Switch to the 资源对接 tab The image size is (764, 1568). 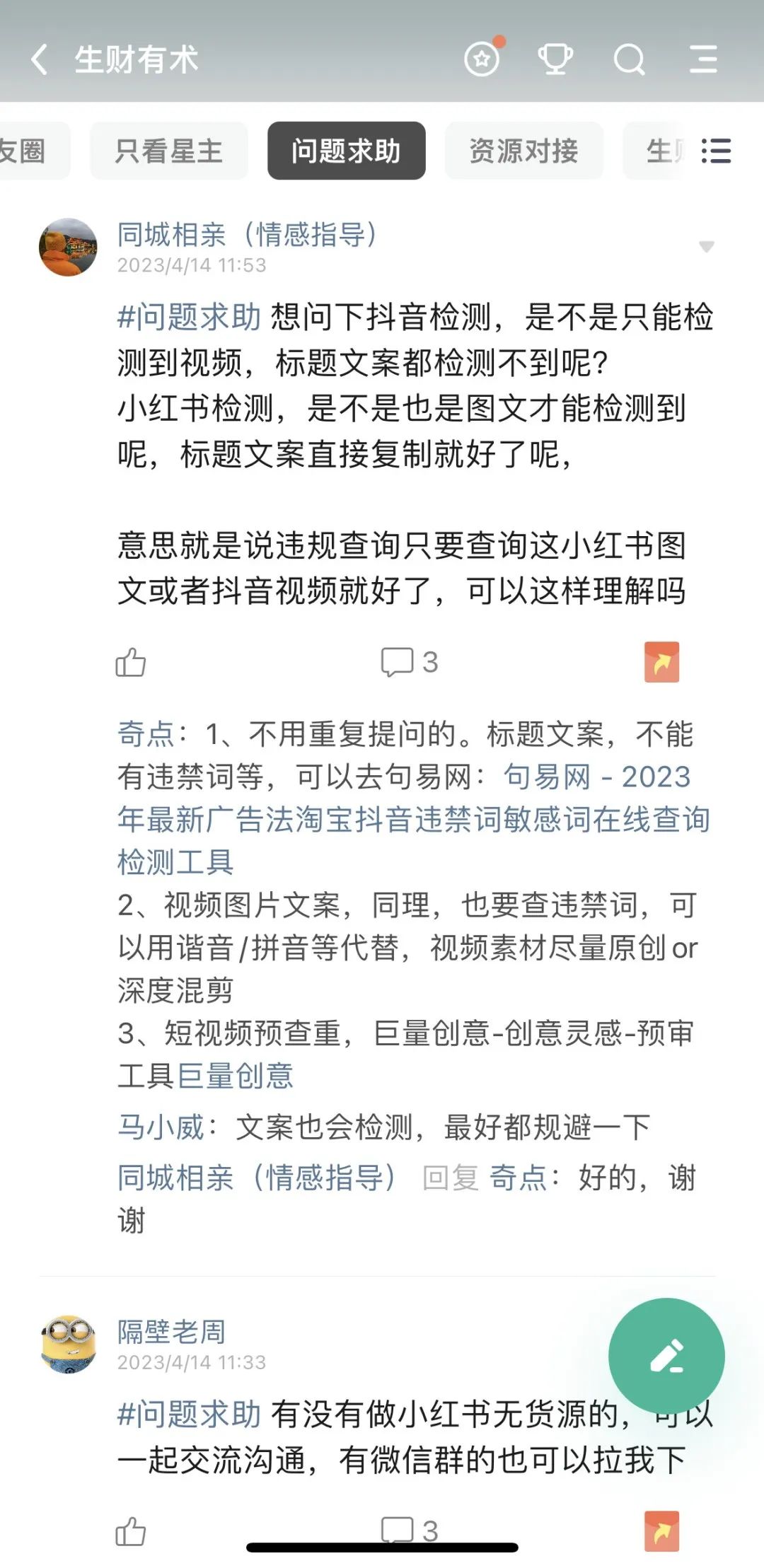(523, 151)
